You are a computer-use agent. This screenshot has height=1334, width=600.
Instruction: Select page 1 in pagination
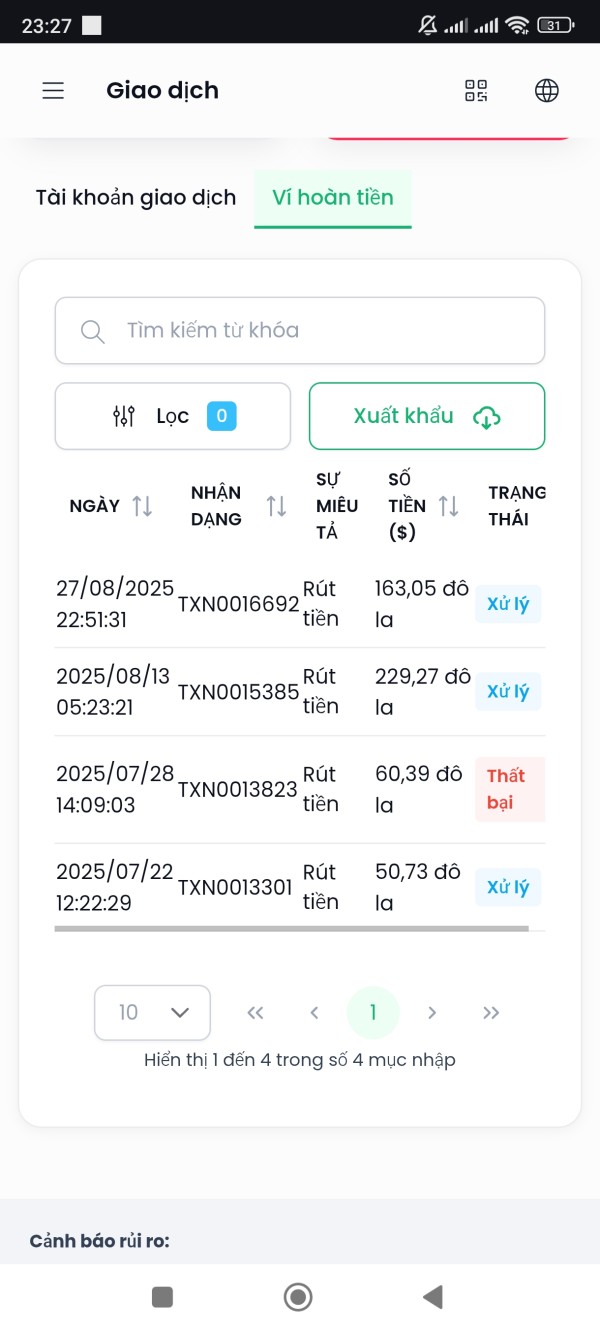pos(373,1013)
